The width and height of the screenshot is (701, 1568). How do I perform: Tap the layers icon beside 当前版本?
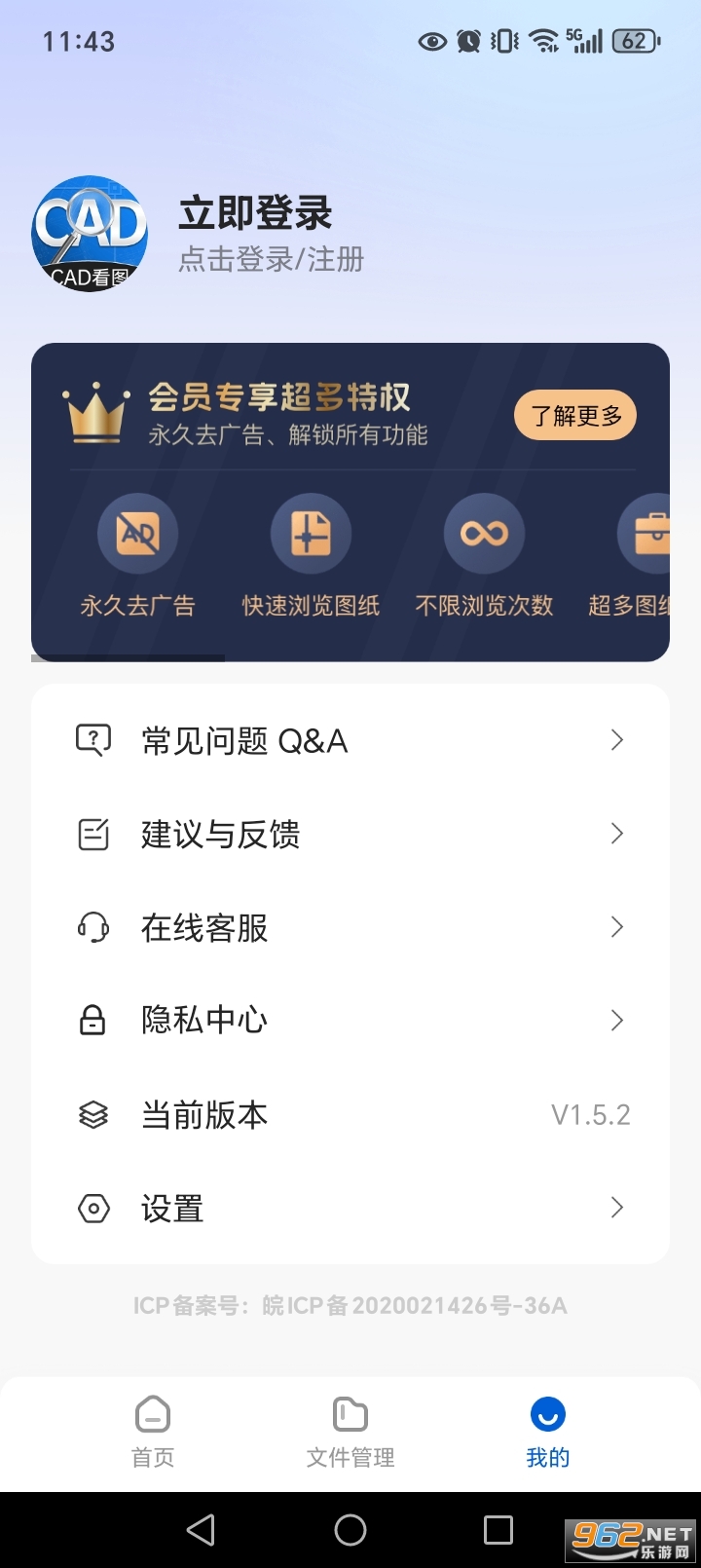(92, 1114)
